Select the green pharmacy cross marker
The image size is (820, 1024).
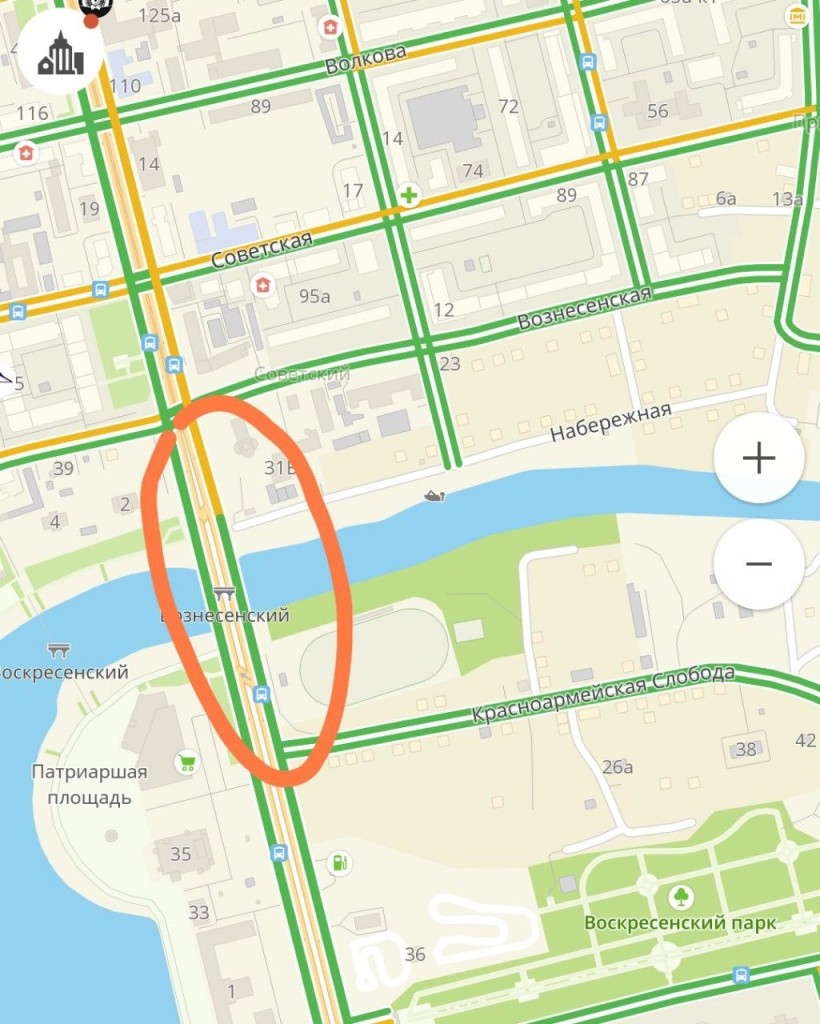[408, 195]
